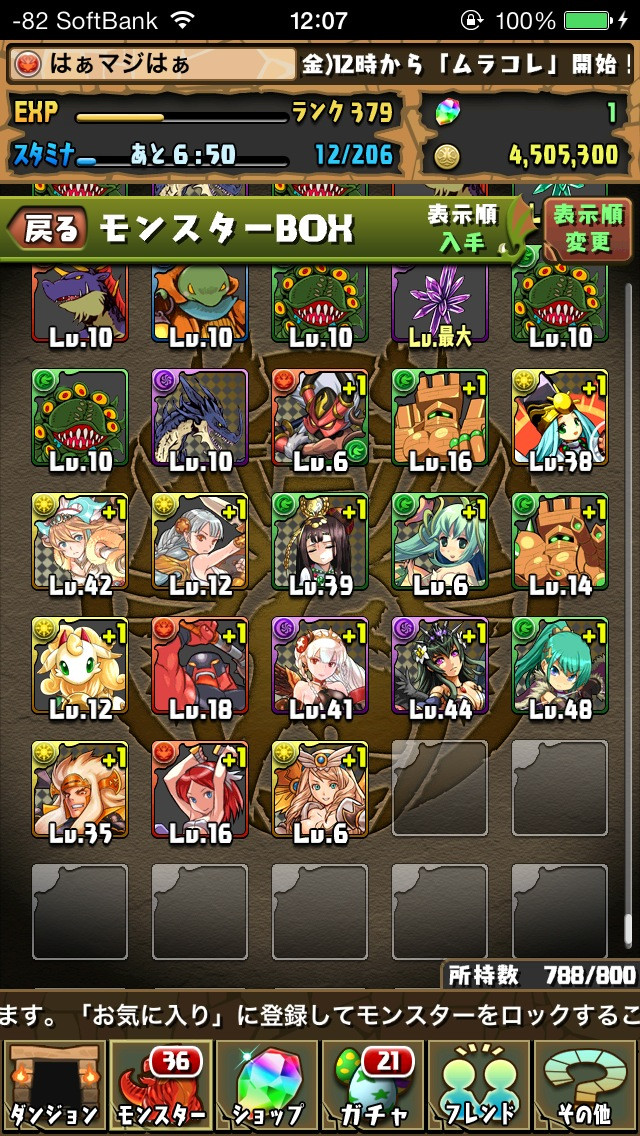Select the Lv.41 dark monster
Image resolution: width=640 pixels, height=1136 pixels.
pos(320,666)
